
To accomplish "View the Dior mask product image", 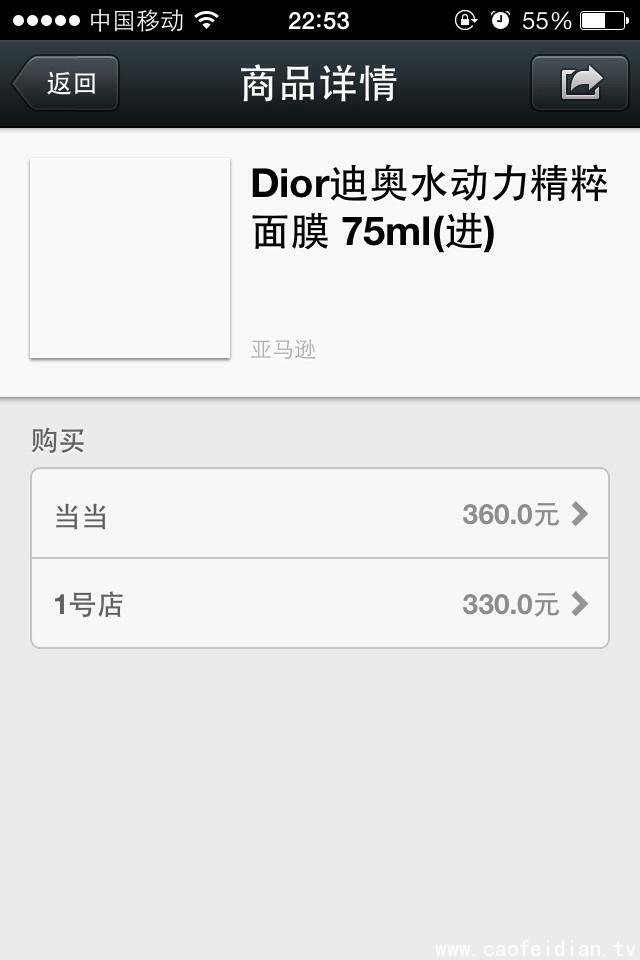I will (x=130, y=258).
